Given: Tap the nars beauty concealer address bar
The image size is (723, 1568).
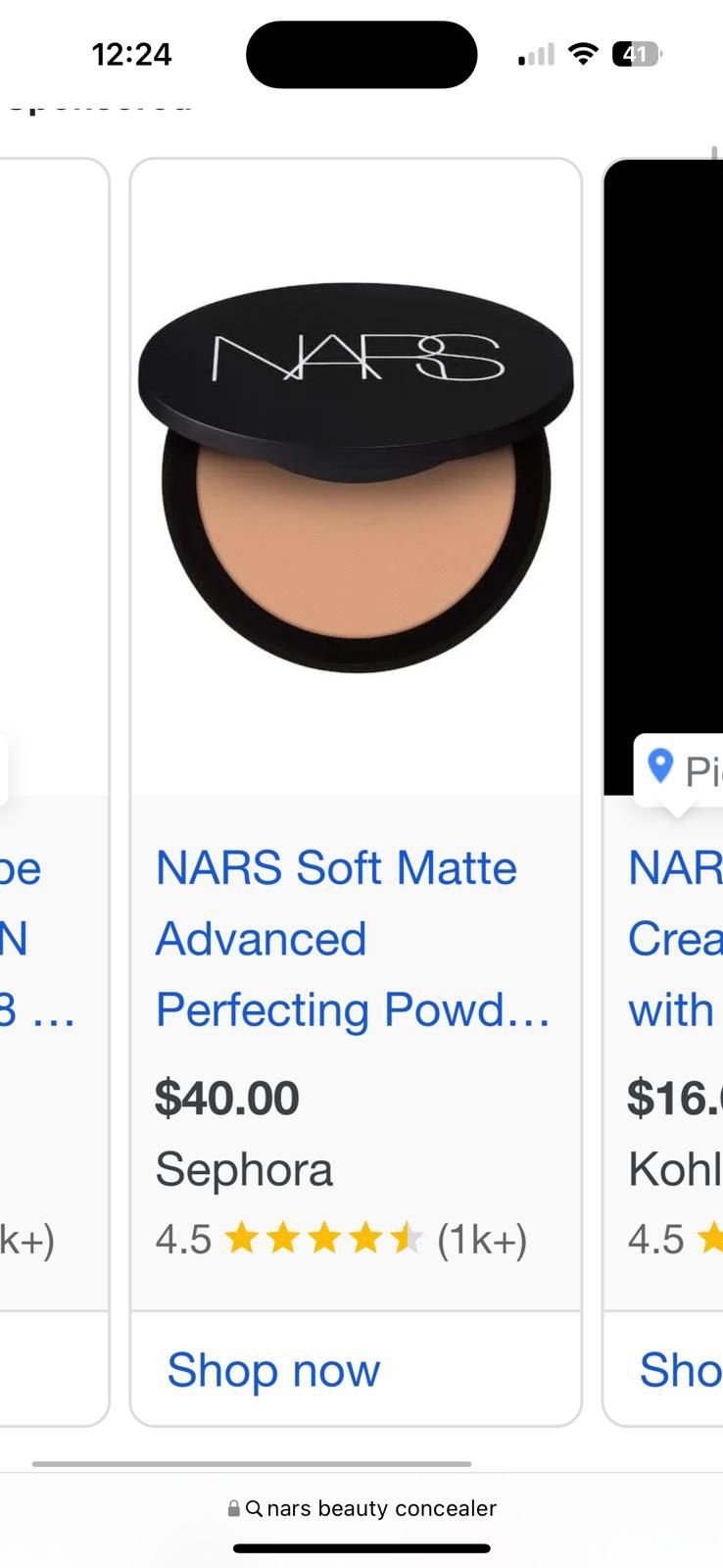Looking at the screenshot, I should [361, 1508].
